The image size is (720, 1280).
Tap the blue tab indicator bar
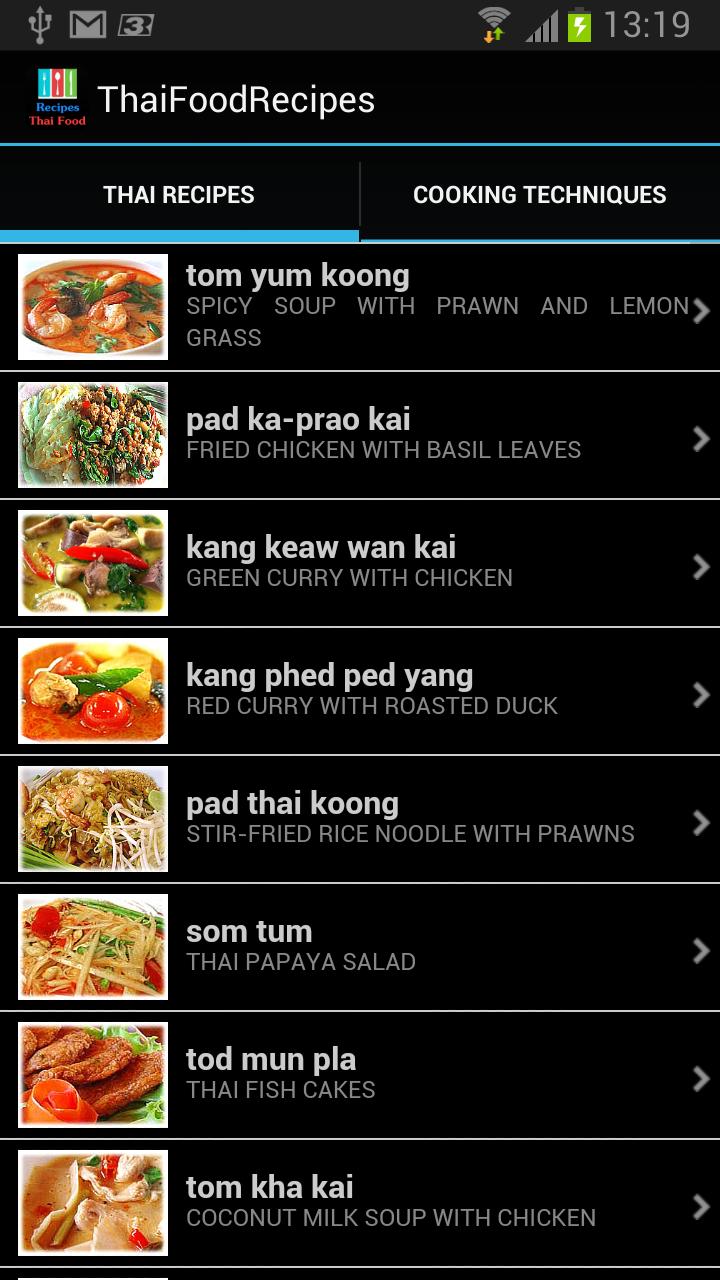178,237
